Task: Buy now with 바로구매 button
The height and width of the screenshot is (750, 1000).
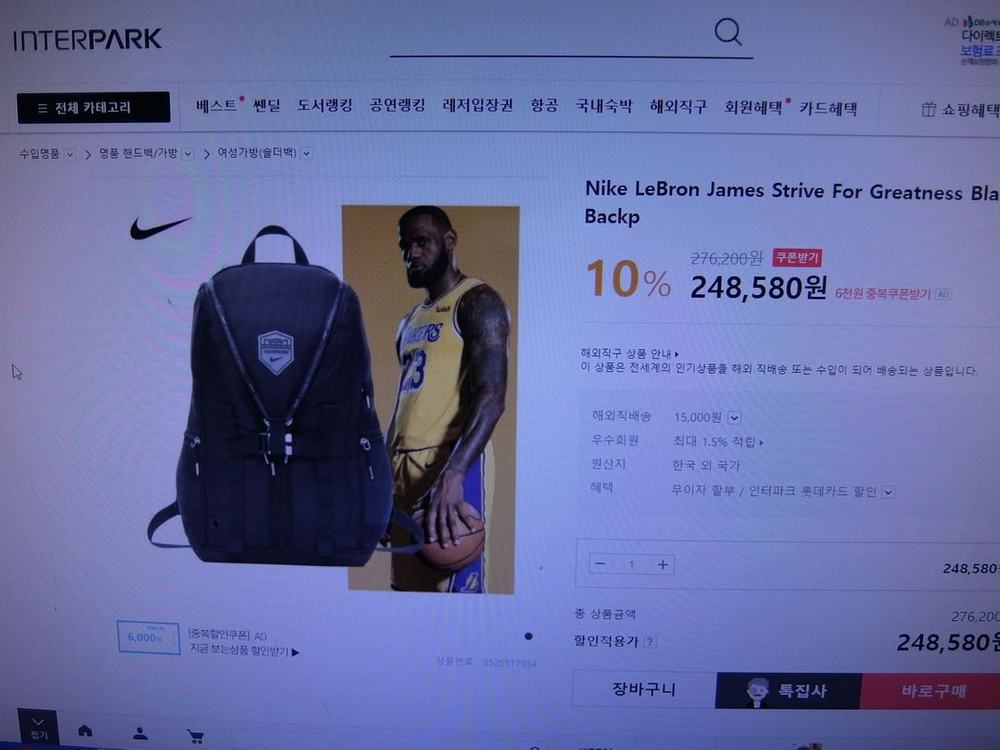Action: (x=932, y=691)
